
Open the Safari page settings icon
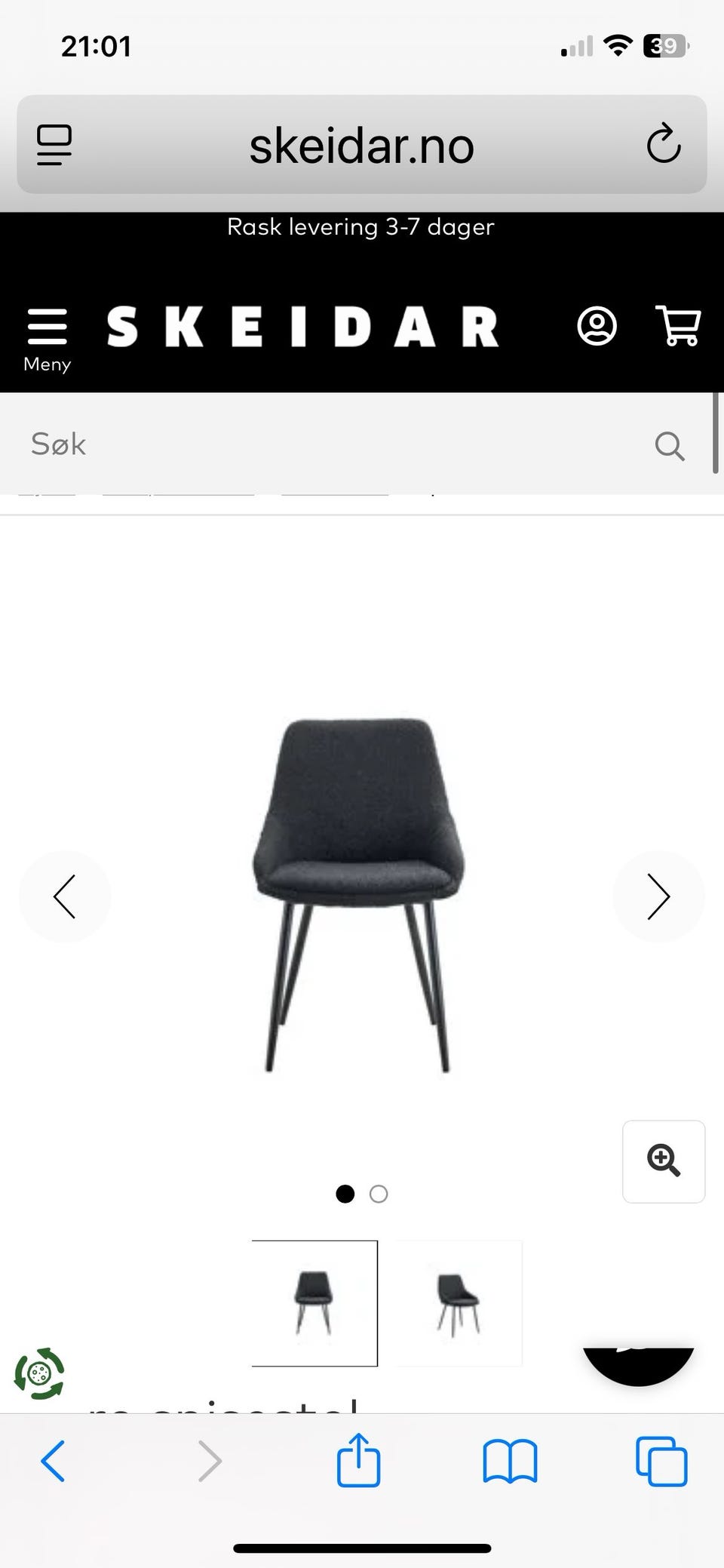(54, 144)
